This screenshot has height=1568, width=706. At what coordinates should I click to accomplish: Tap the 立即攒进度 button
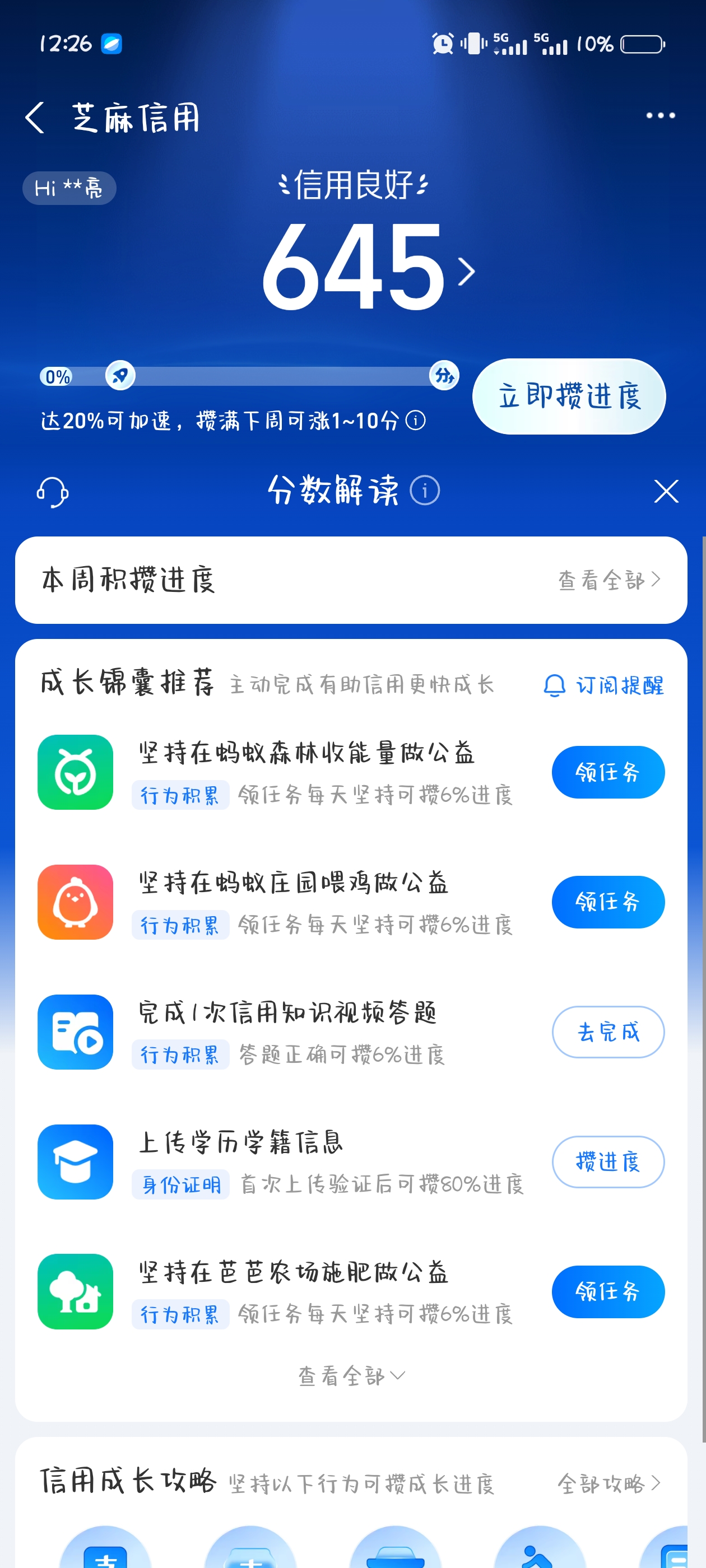click(568, 396)
